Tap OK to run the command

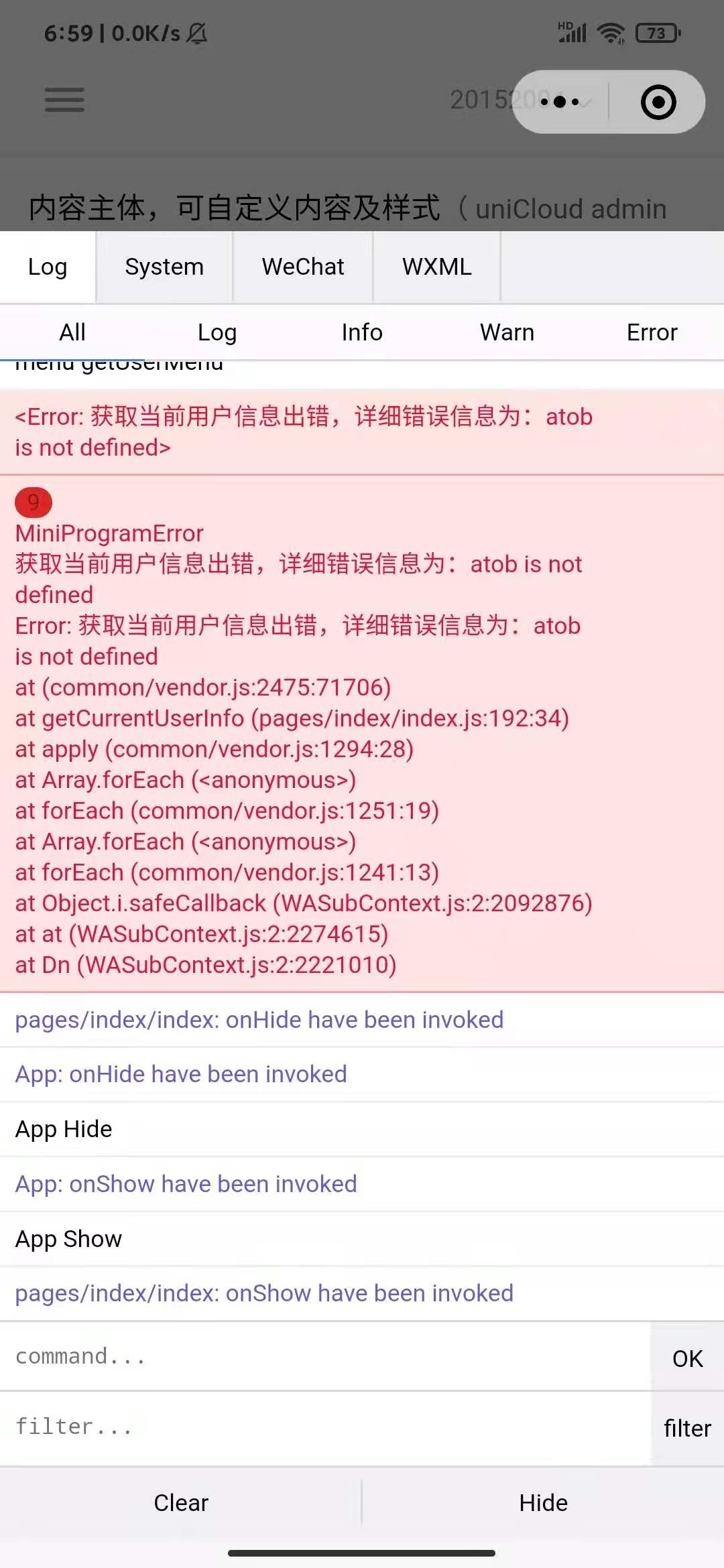click(x=687, y=1358)
